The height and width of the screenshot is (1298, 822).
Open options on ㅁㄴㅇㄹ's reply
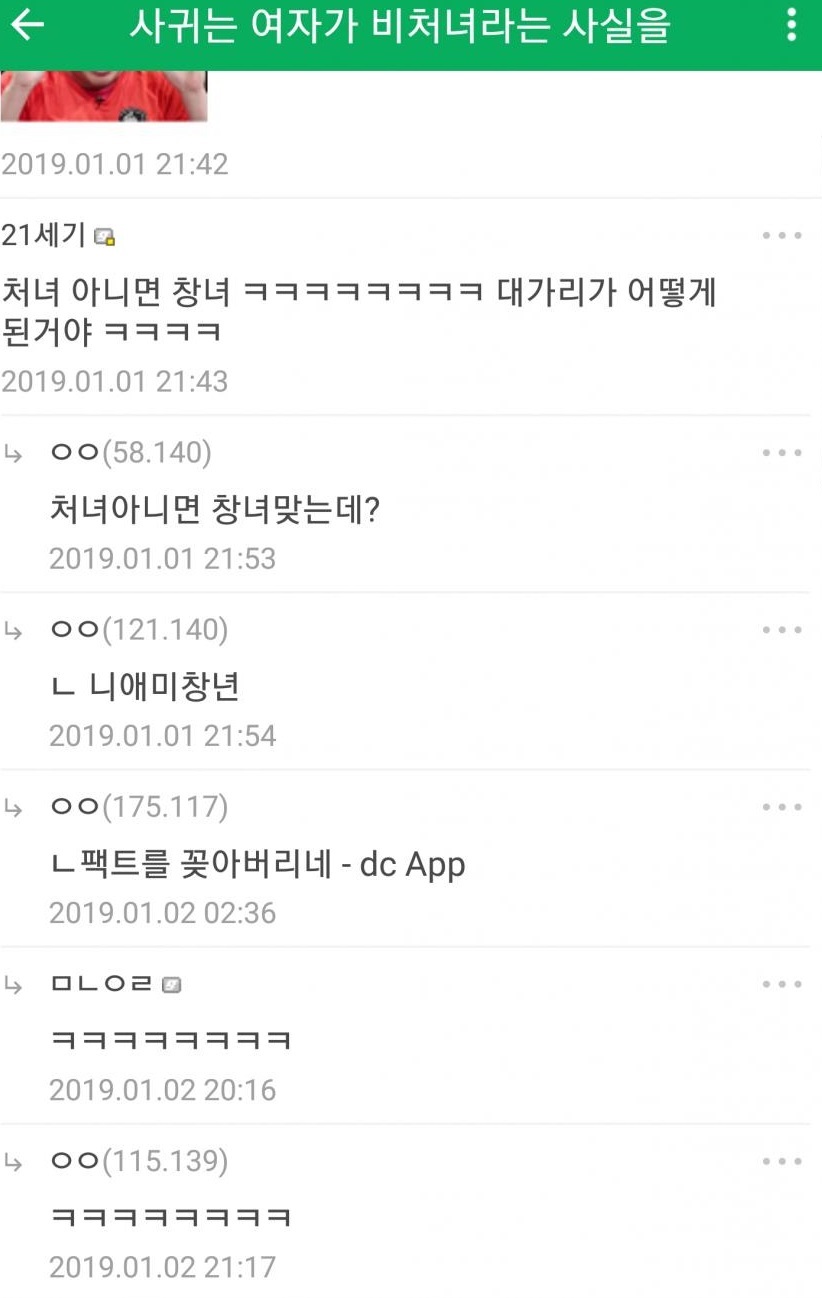[781, 984]
